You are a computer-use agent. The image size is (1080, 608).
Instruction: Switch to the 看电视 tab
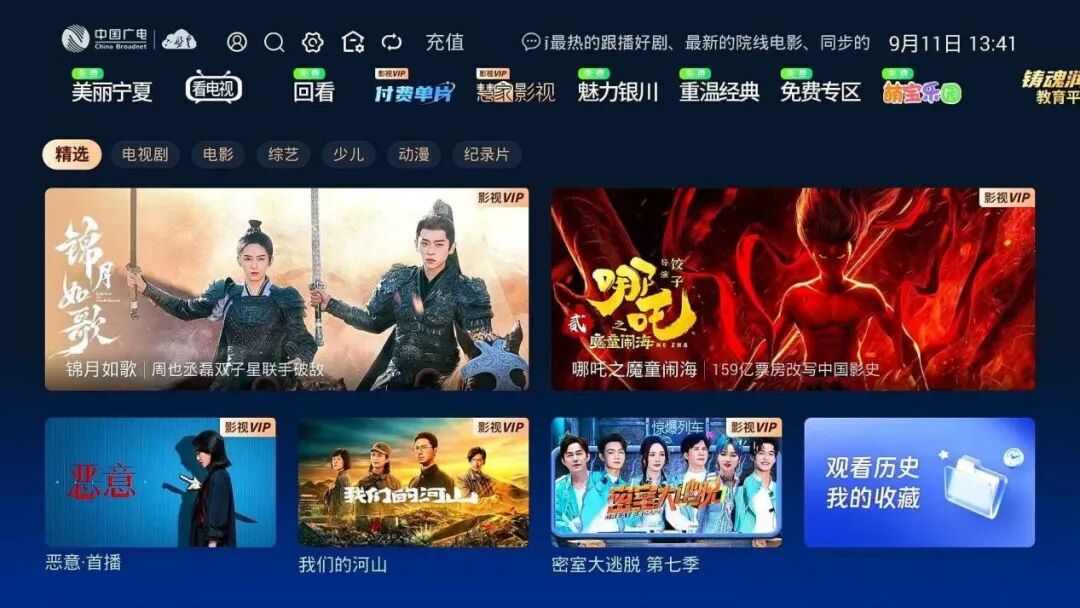(x=214, y=89)
